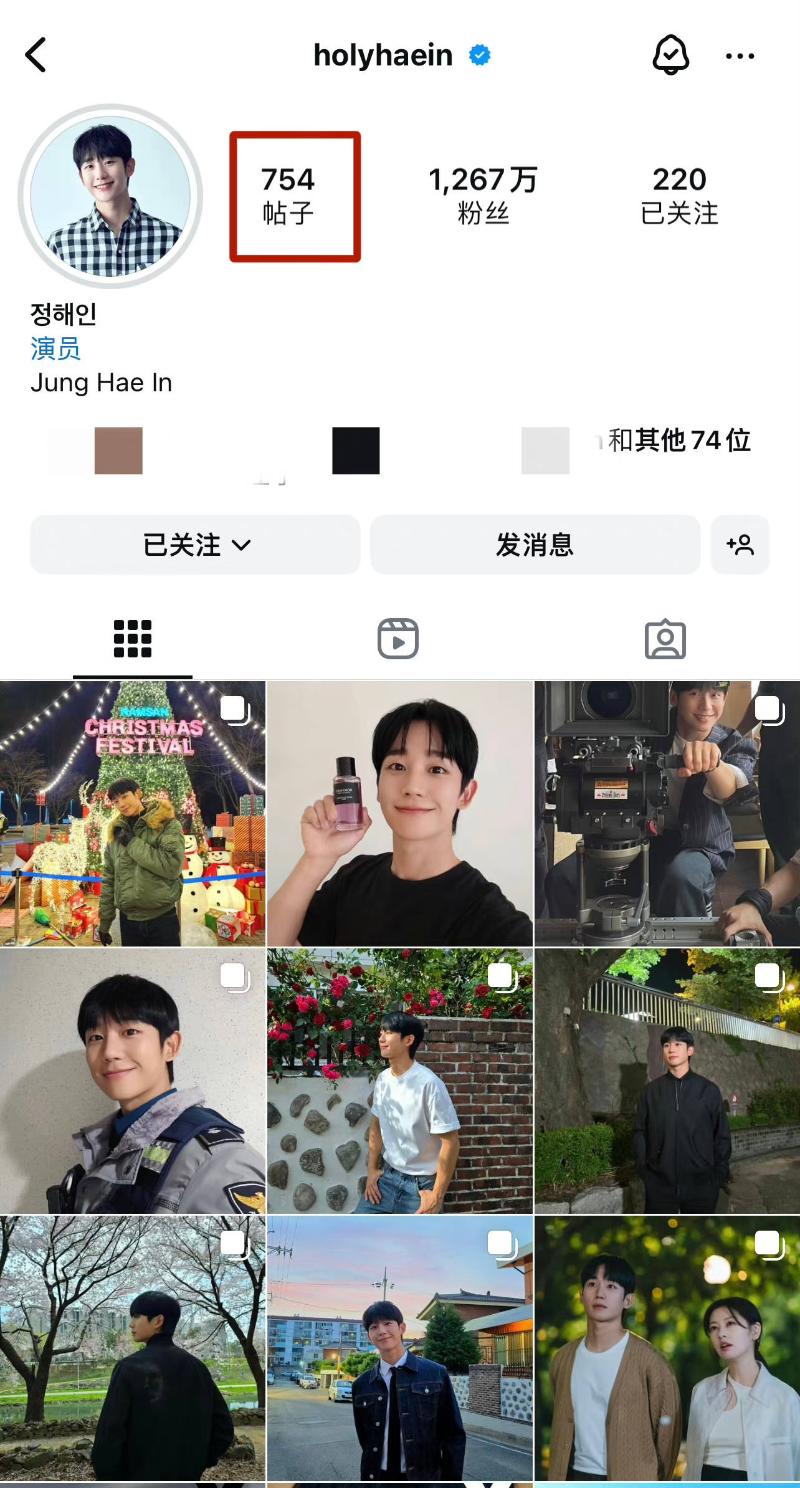Open the notification bell settings
The width and height of the screenshot is (800, 1488).
pyautogui.click(x=670, y=56)
